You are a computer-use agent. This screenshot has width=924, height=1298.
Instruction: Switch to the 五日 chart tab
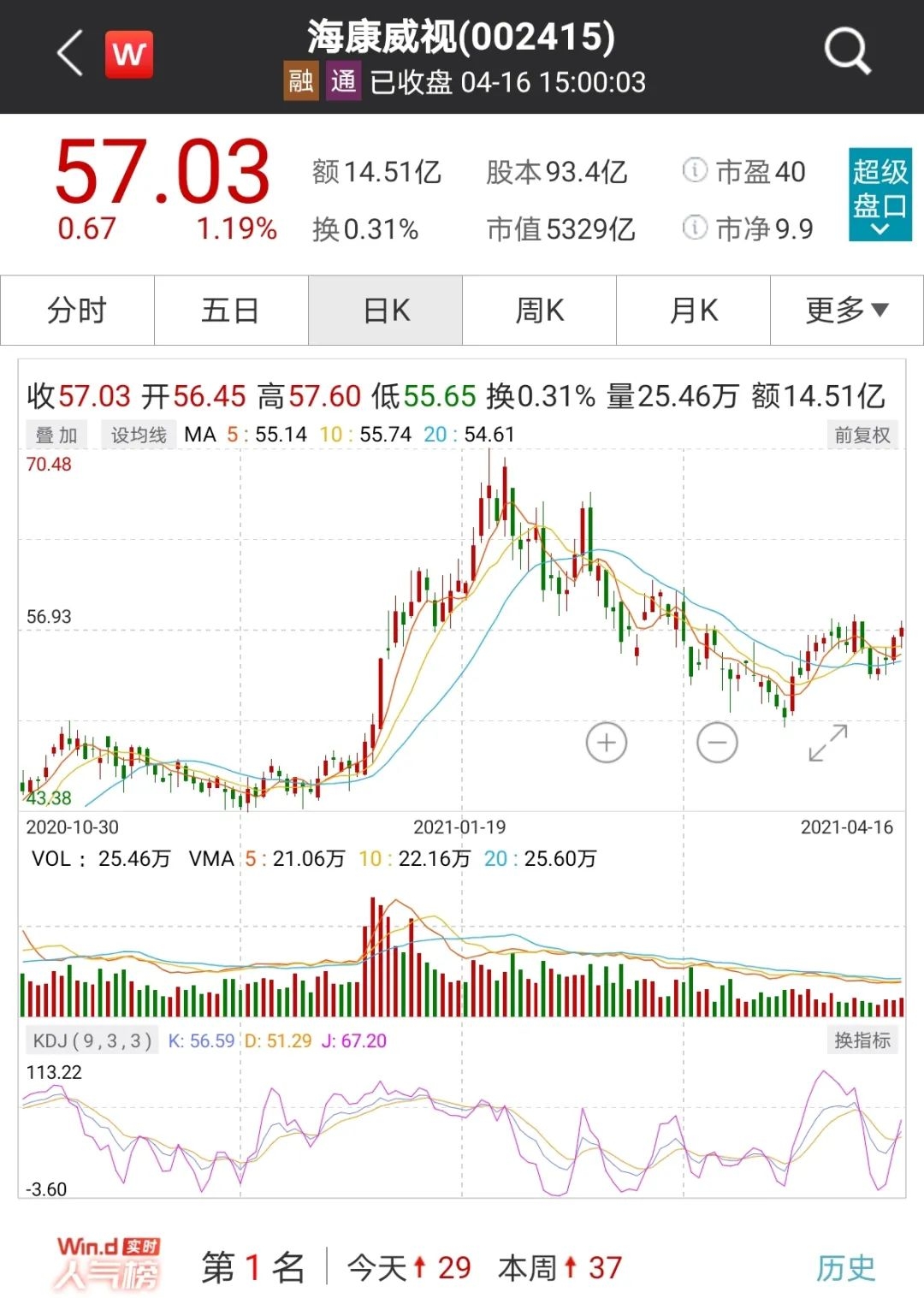click(231, 310)
